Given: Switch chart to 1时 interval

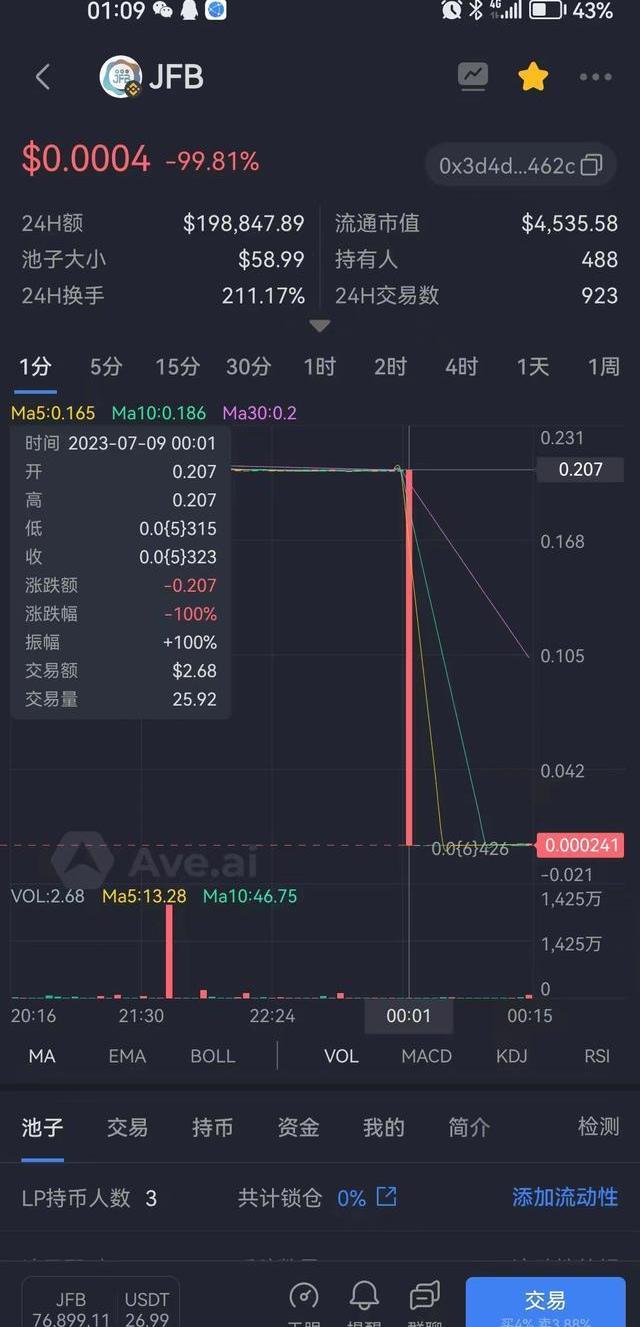Looking at the screenshot, I should tap(319, 367).
